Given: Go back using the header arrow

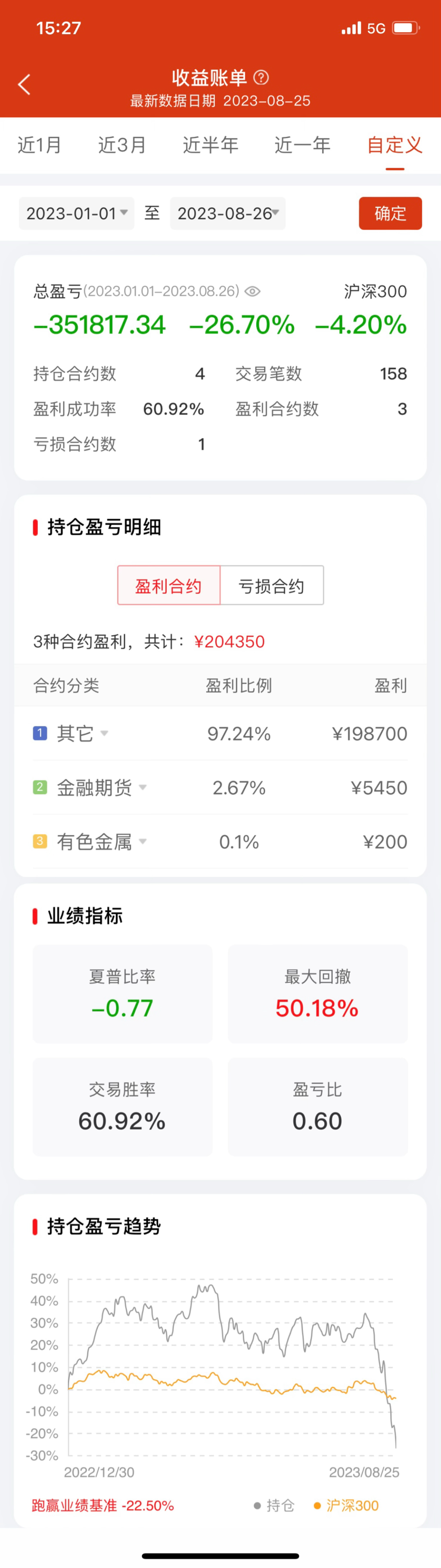Looking at the screenshot, I should point(25,84).
